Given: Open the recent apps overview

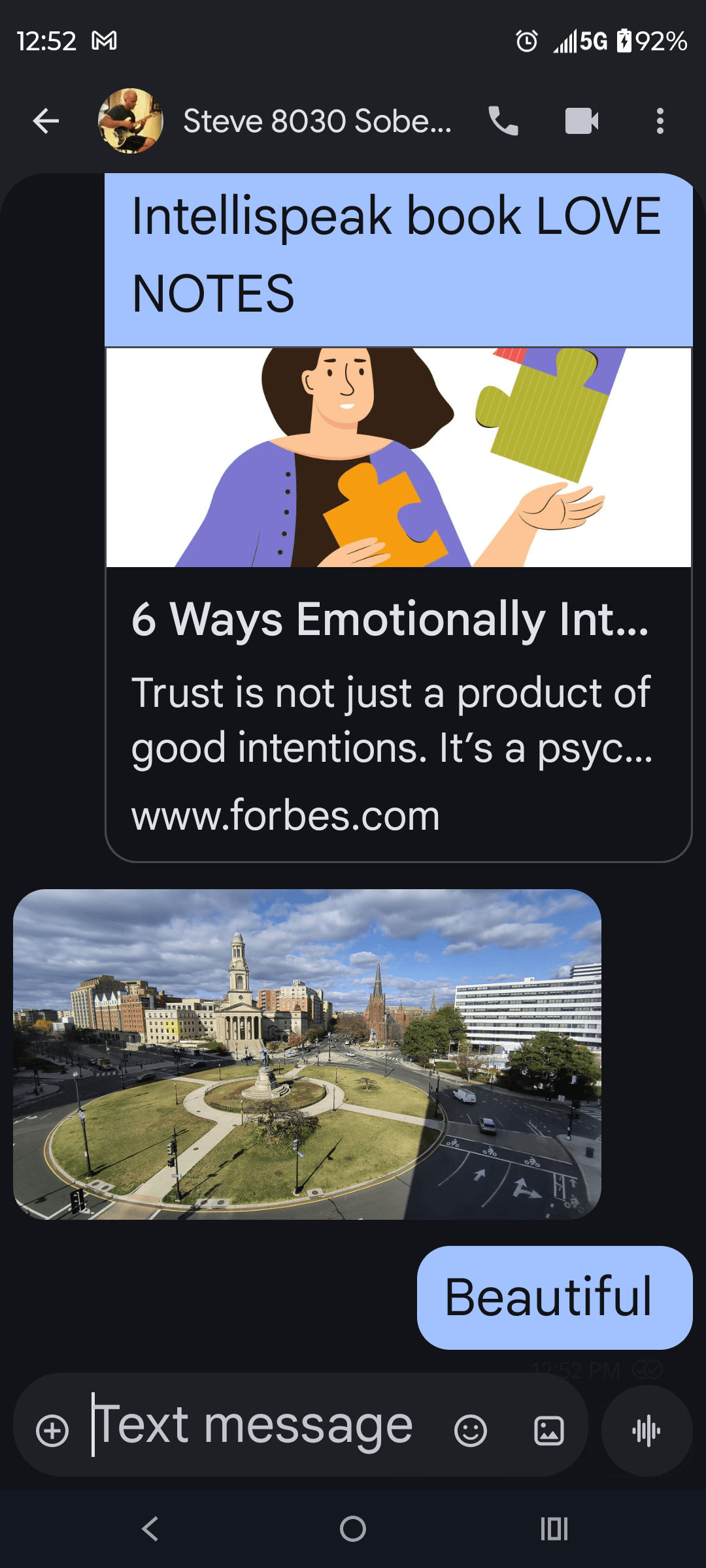Looking at the screenshot, I should 554,1529.
